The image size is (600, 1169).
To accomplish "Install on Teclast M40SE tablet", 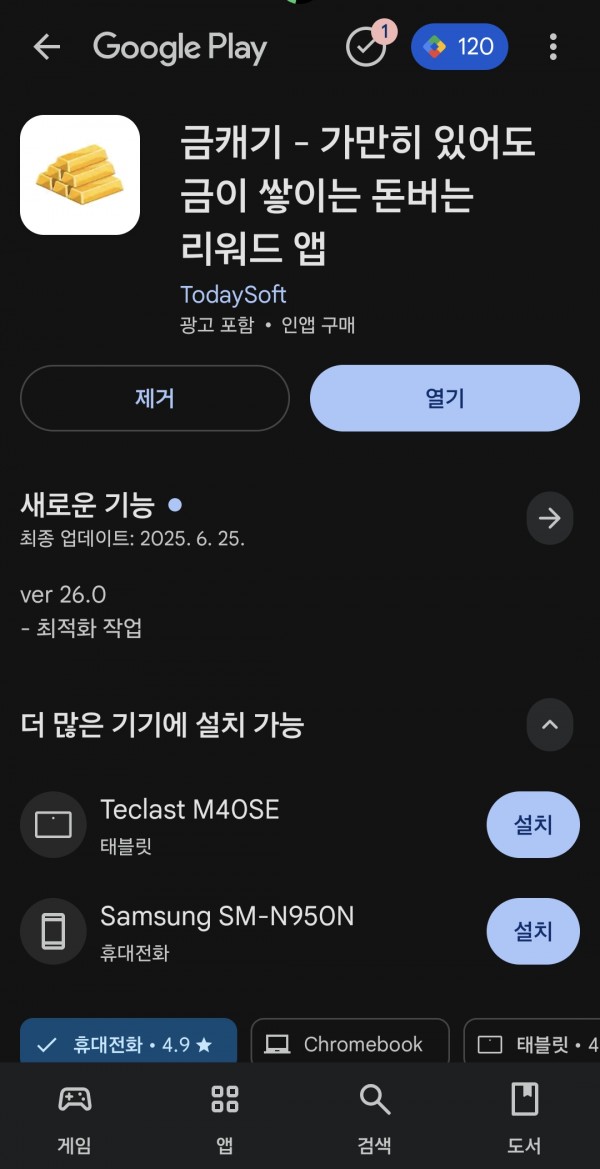I will 532,825.
